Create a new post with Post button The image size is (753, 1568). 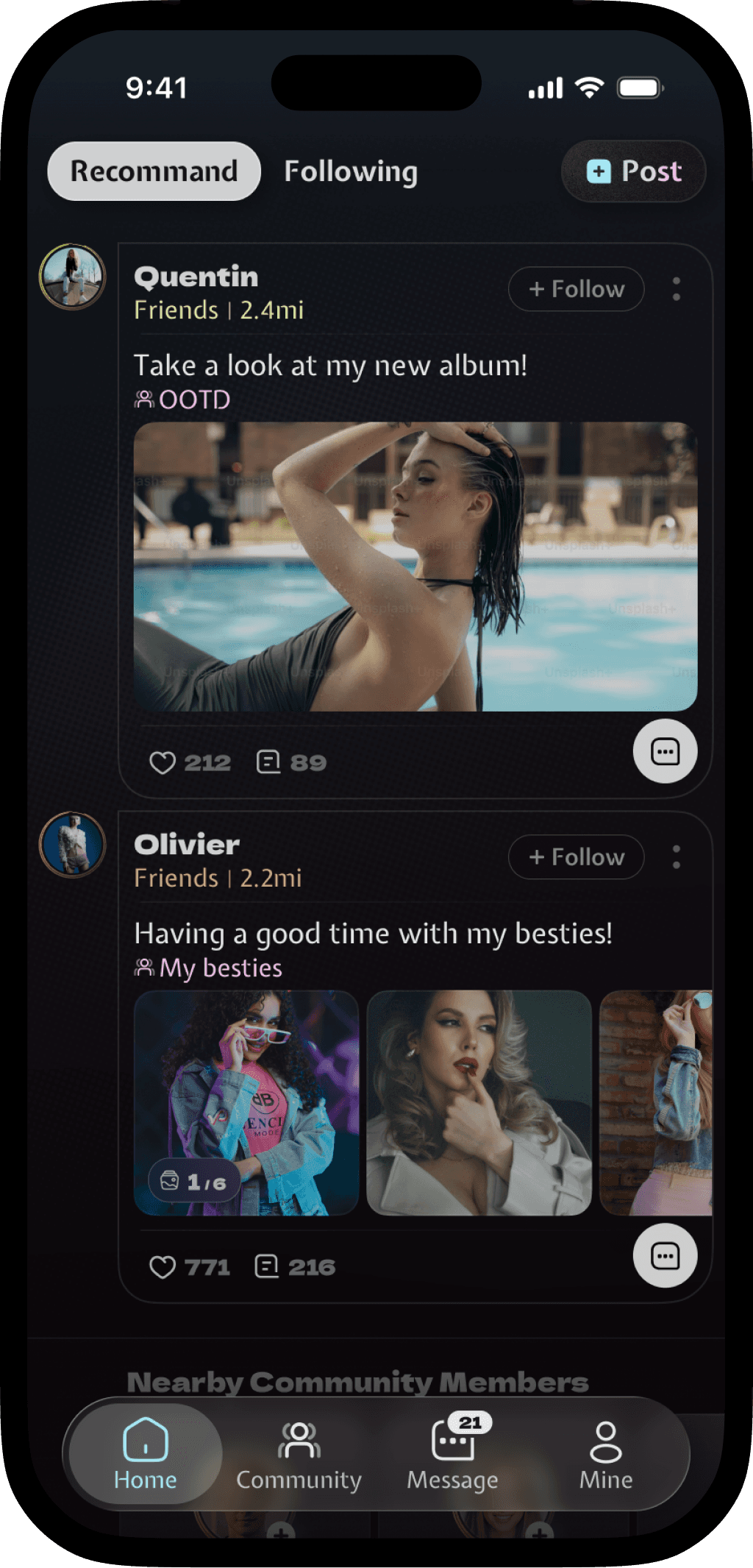tap(634, 171)
